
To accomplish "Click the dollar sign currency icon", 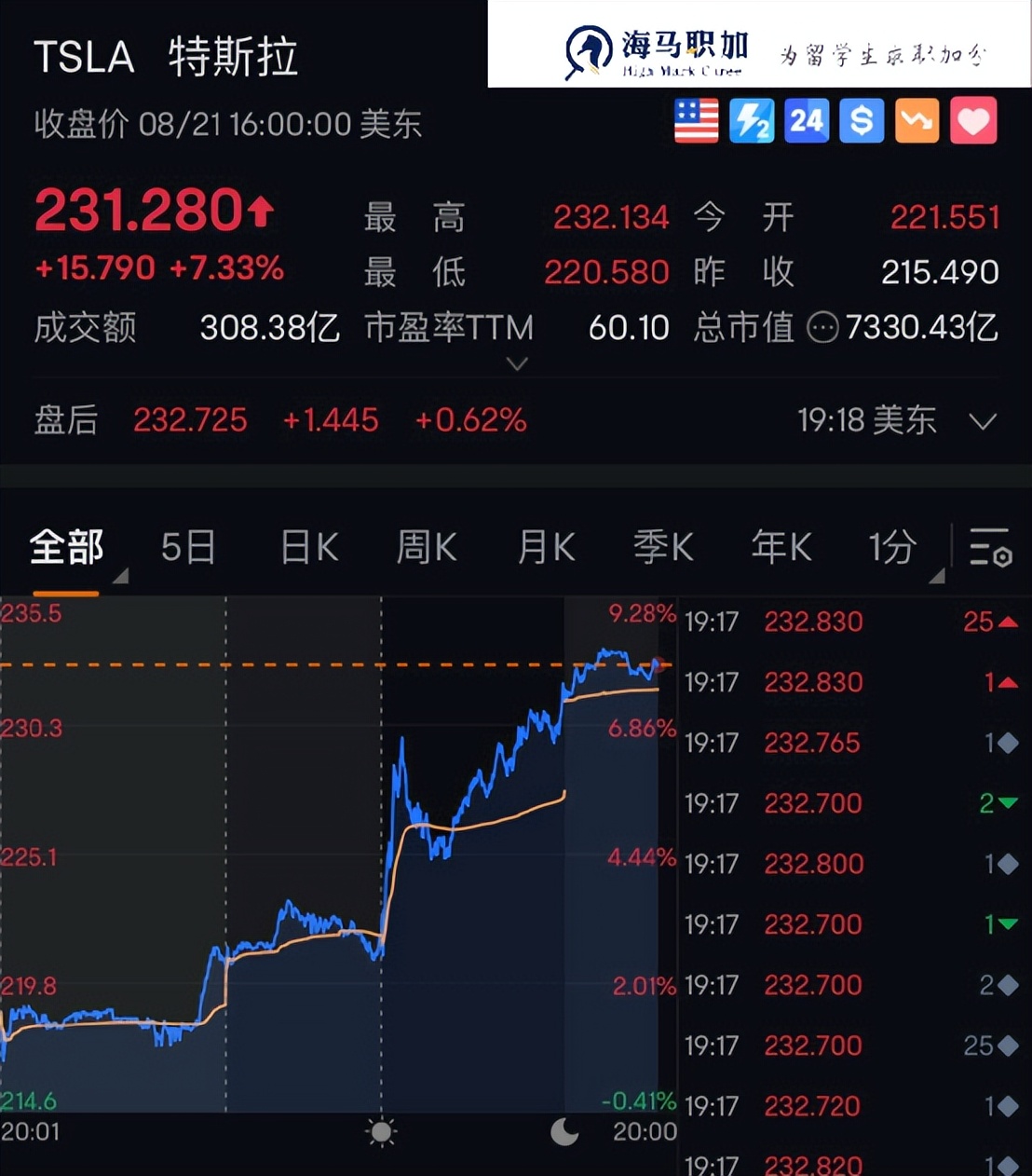I will [x=861, y=121].
